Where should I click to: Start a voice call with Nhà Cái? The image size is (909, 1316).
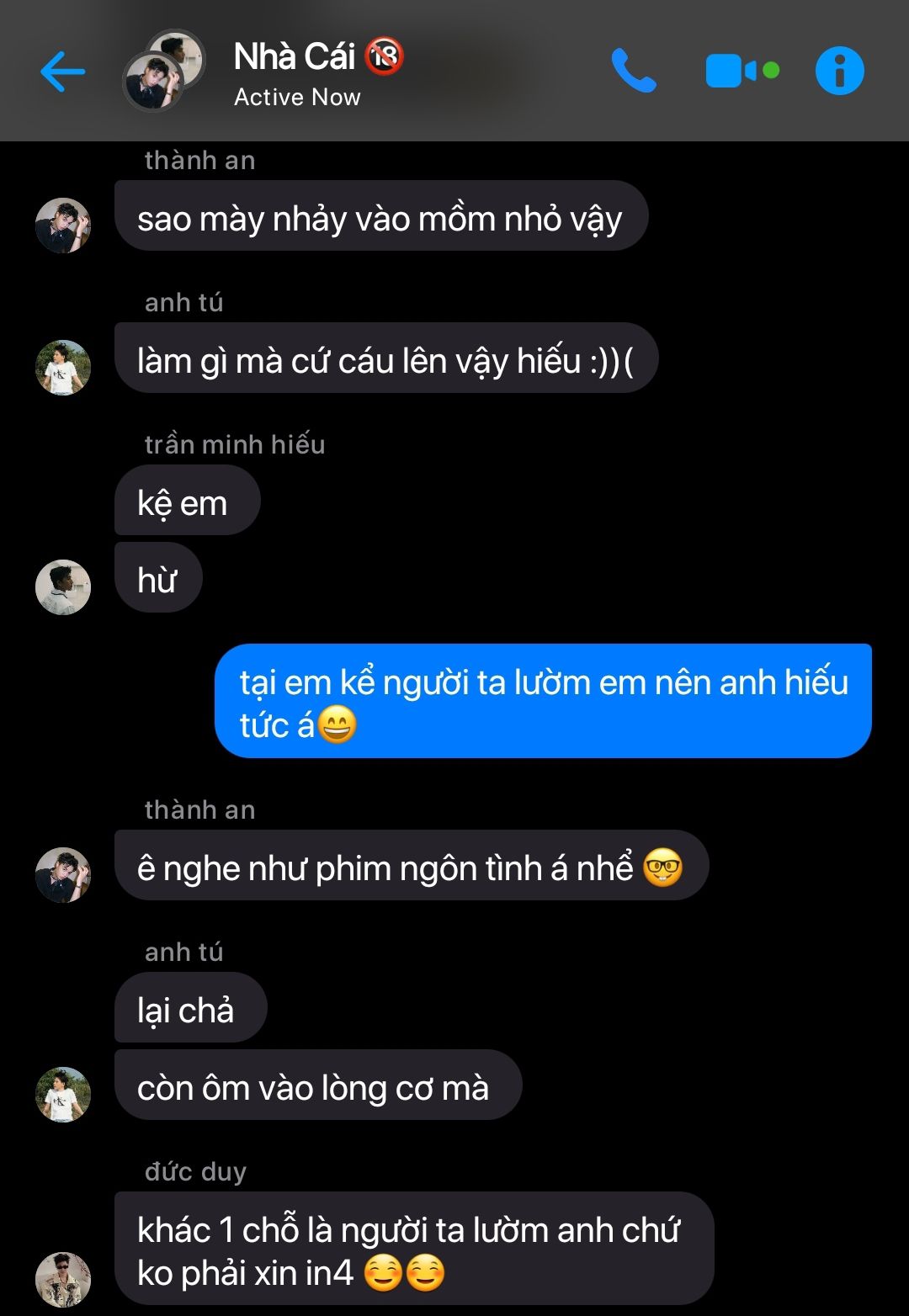coord(633,71)
